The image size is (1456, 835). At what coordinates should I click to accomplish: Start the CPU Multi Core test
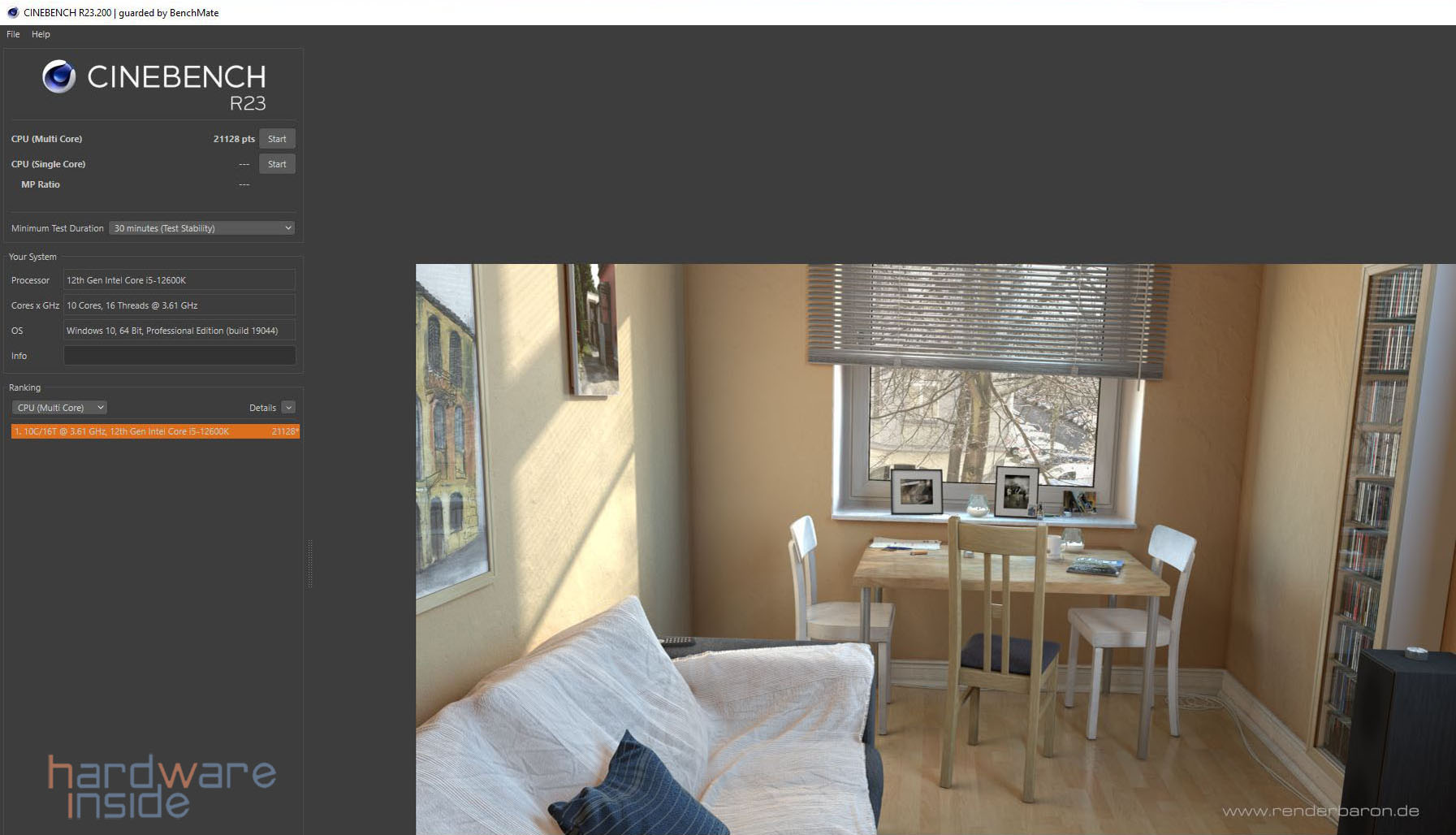tap(277, 139)
